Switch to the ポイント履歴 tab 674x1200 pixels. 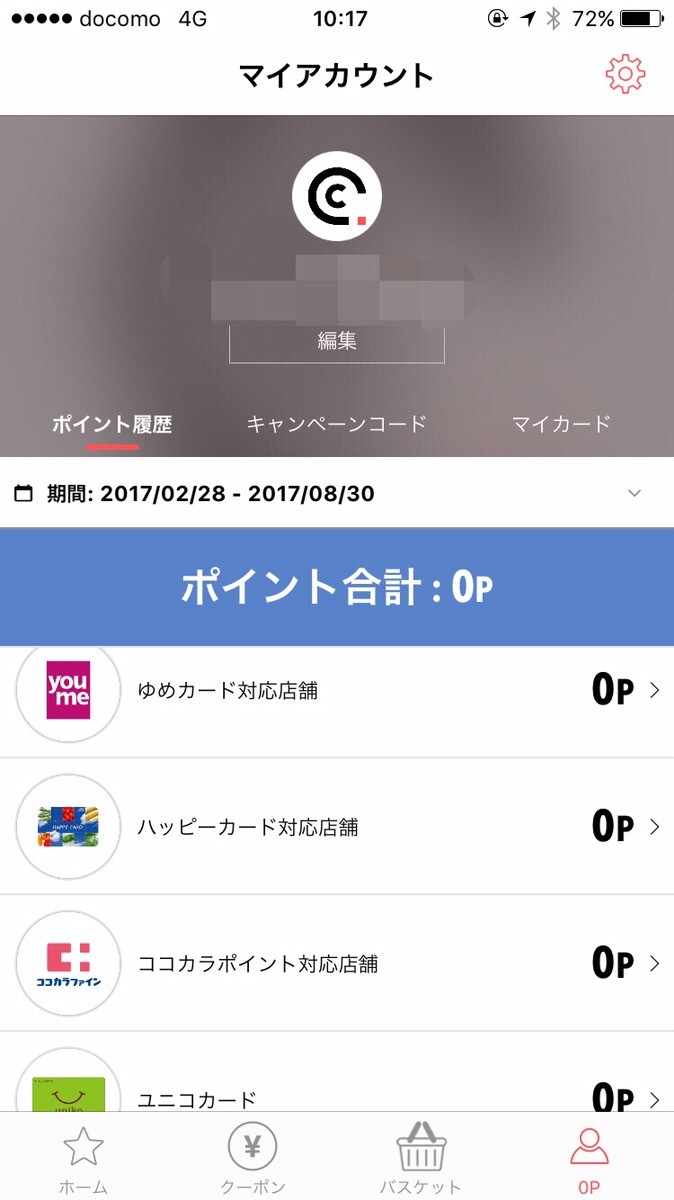coord(112,424)
